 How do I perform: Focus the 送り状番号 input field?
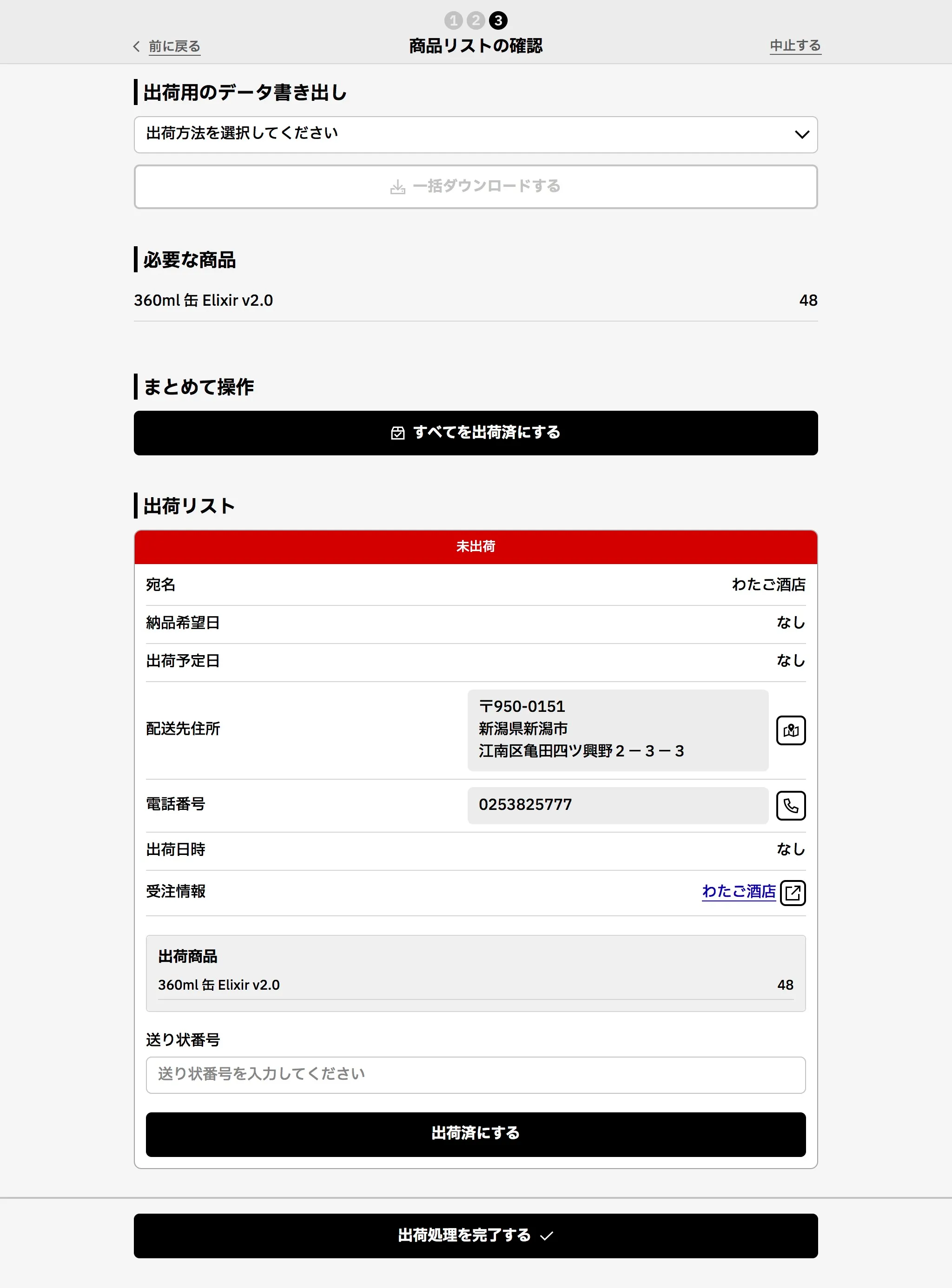476,1074
